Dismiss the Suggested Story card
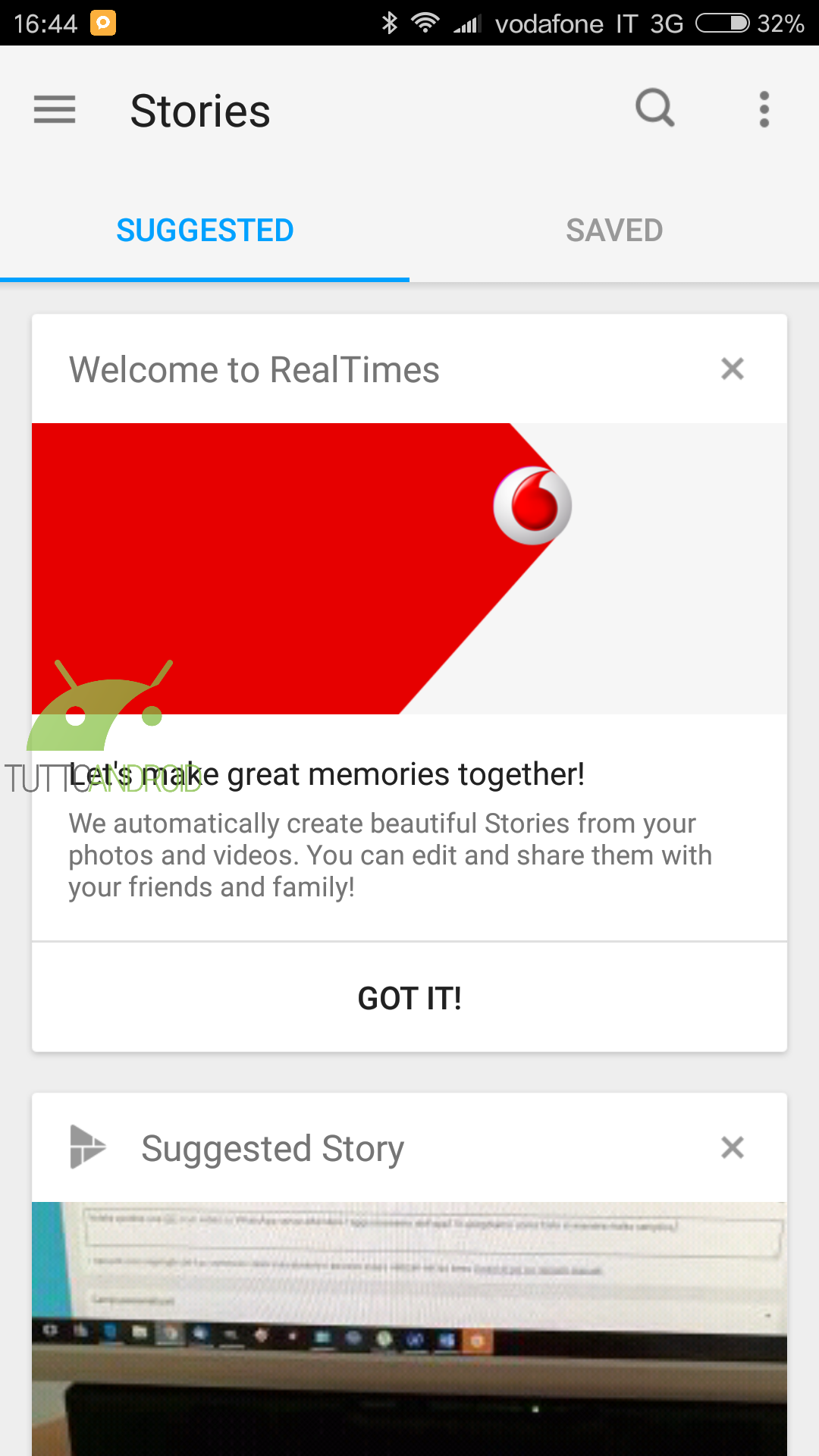The width and height of the screenshot is (819, 1456). 733,1147
